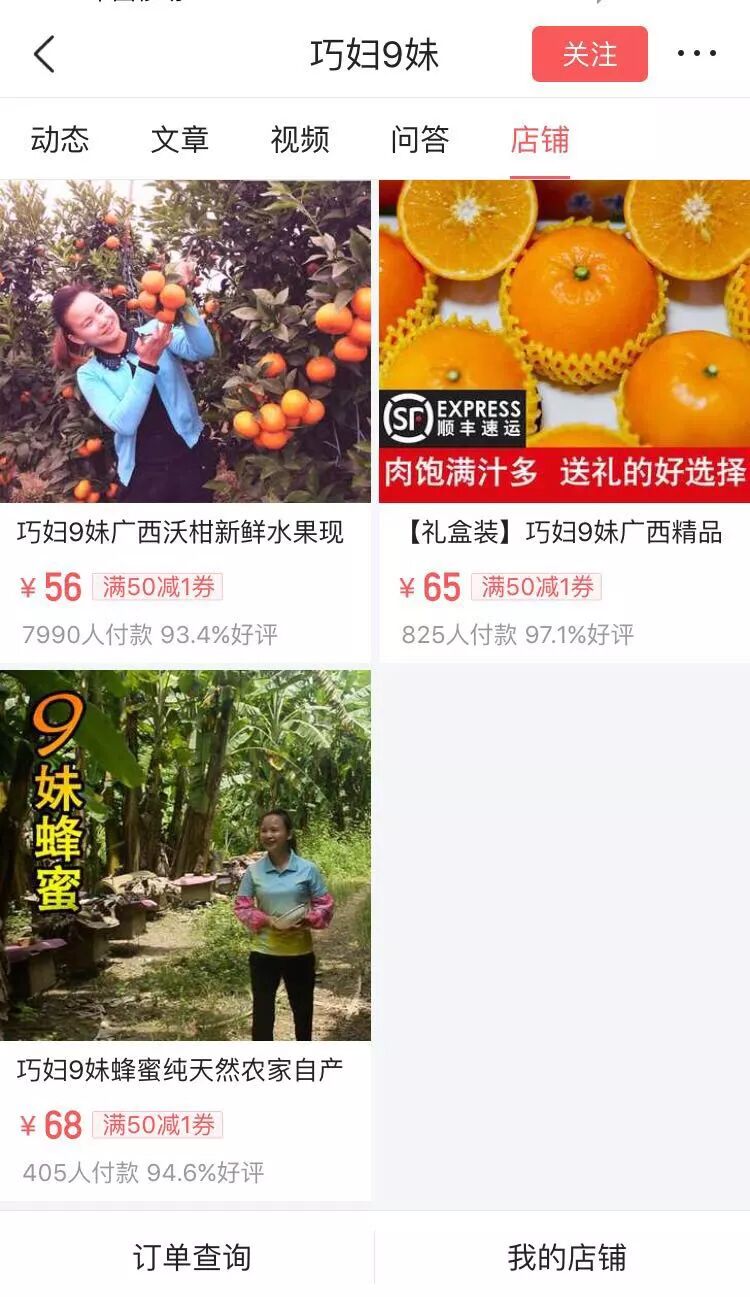The width and height of the screenshot is (750, 1297).
Task: Open 我的店铺 at the bottom
Action: 566,1256
